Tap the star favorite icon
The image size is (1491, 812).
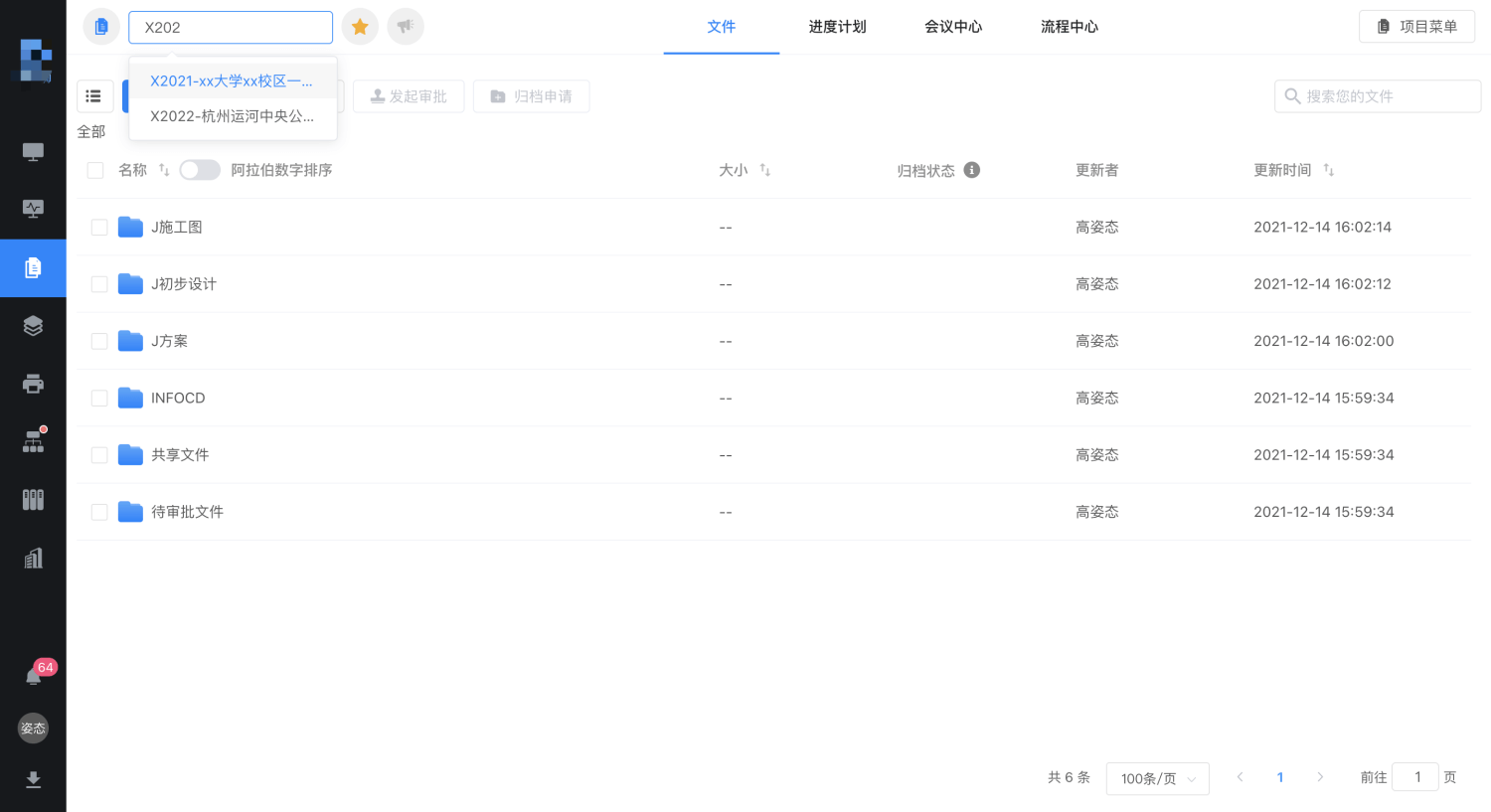(x=360, y=27)
